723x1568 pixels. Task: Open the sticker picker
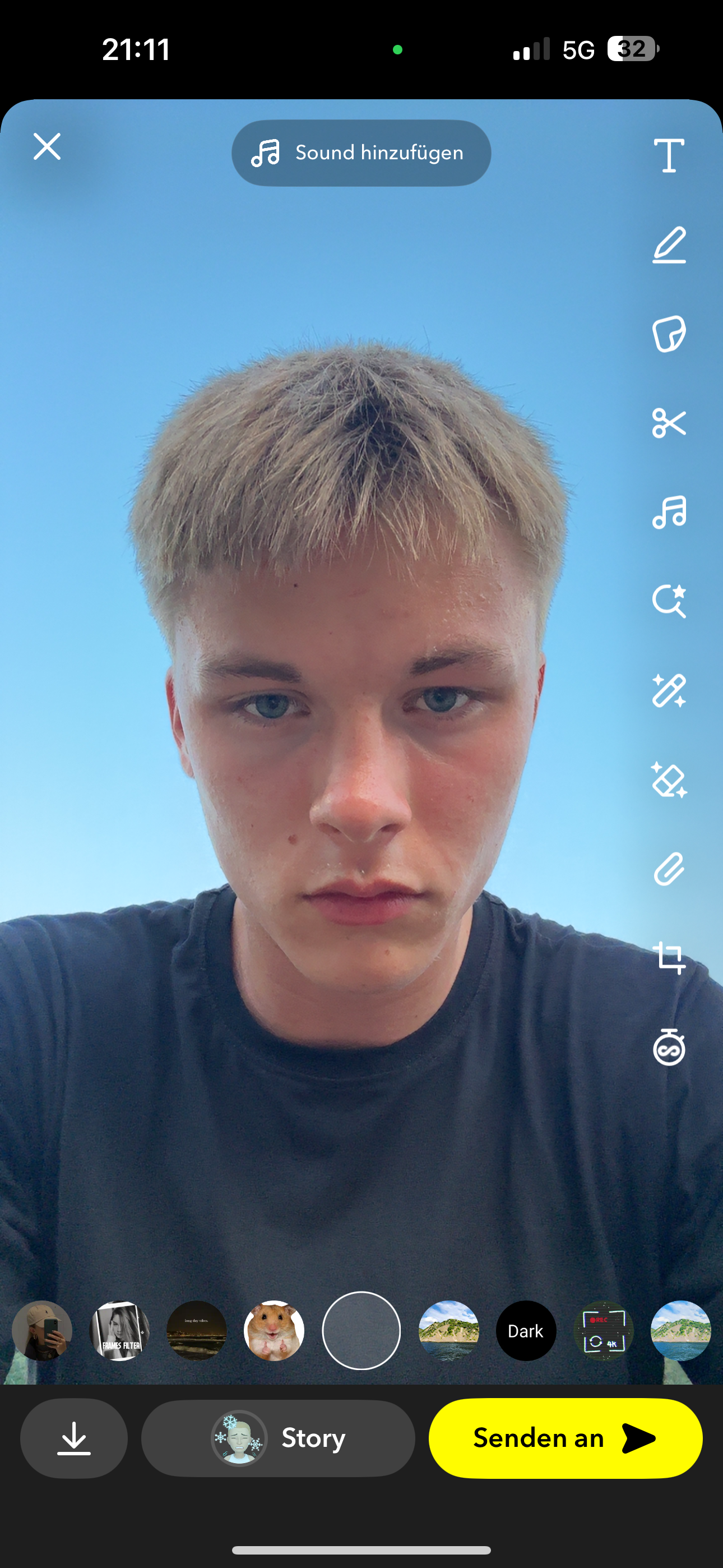[669, 334]
